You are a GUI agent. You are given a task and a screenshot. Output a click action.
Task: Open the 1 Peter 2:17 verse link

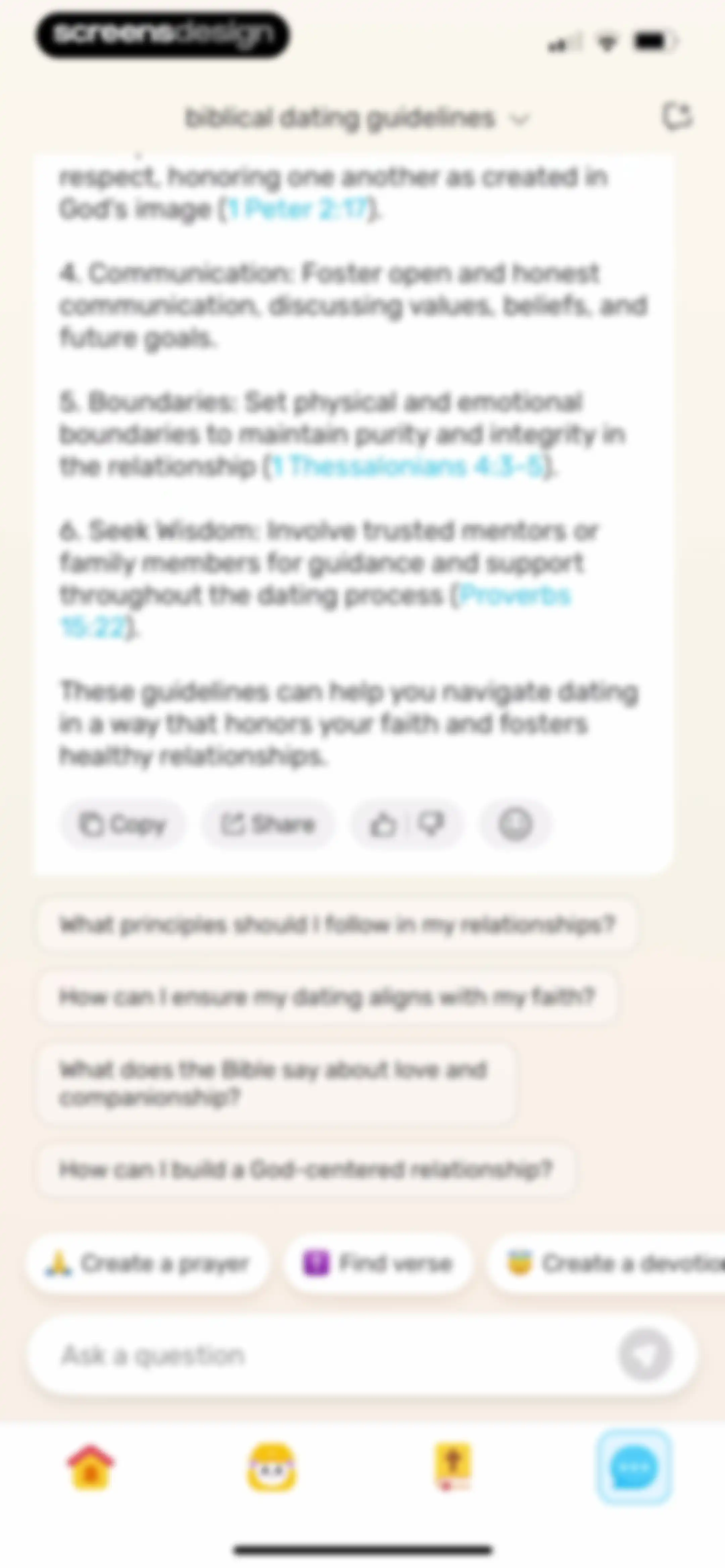point(298,210)
